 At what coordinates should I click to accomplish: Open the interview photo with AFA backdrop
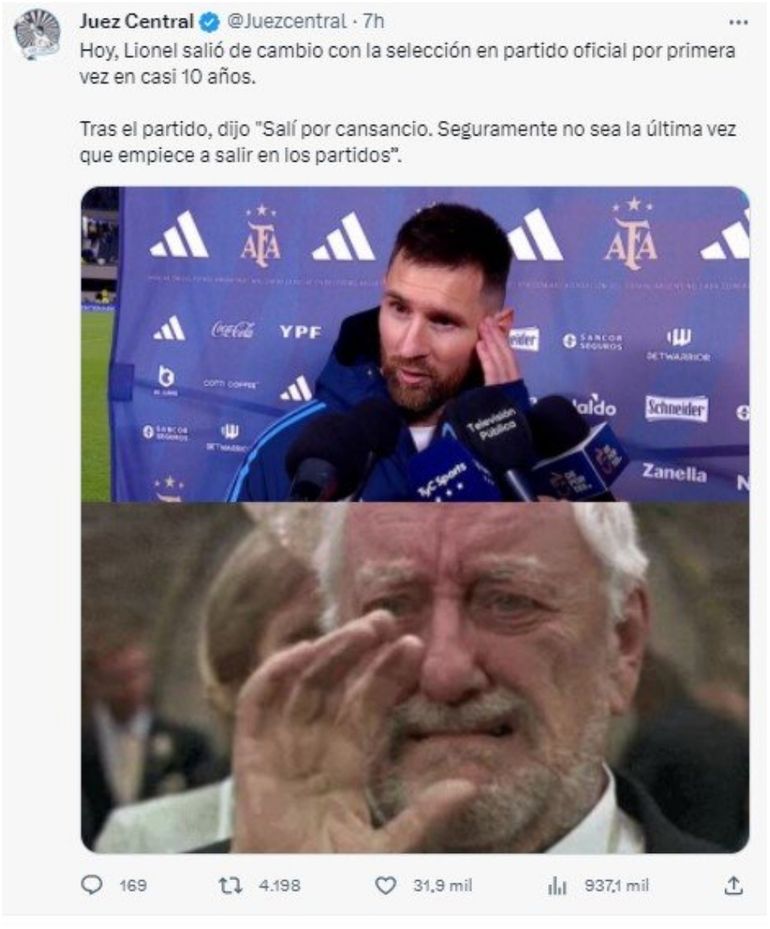[414, 344]
